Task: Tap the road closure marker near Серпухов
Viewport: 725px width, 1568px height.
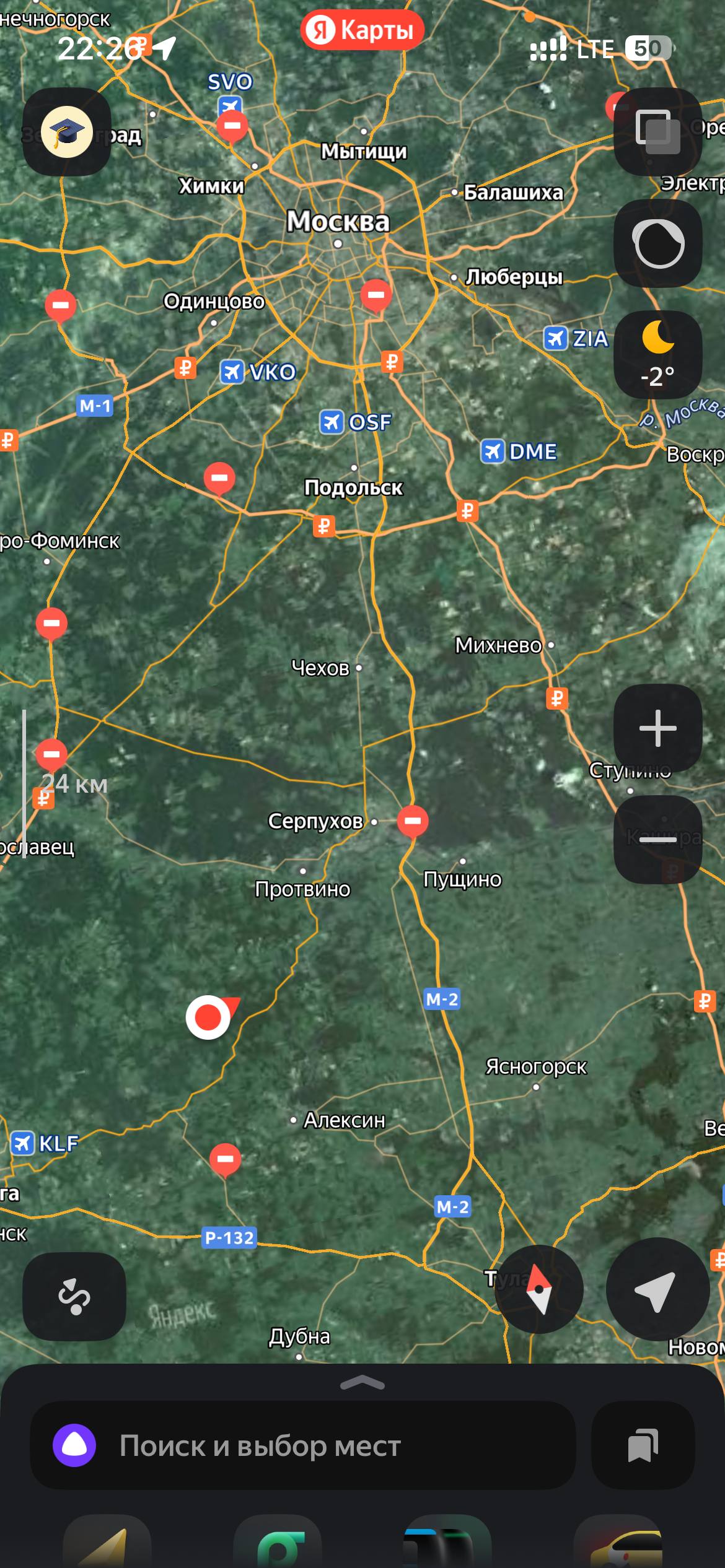Action: [413, 822]
